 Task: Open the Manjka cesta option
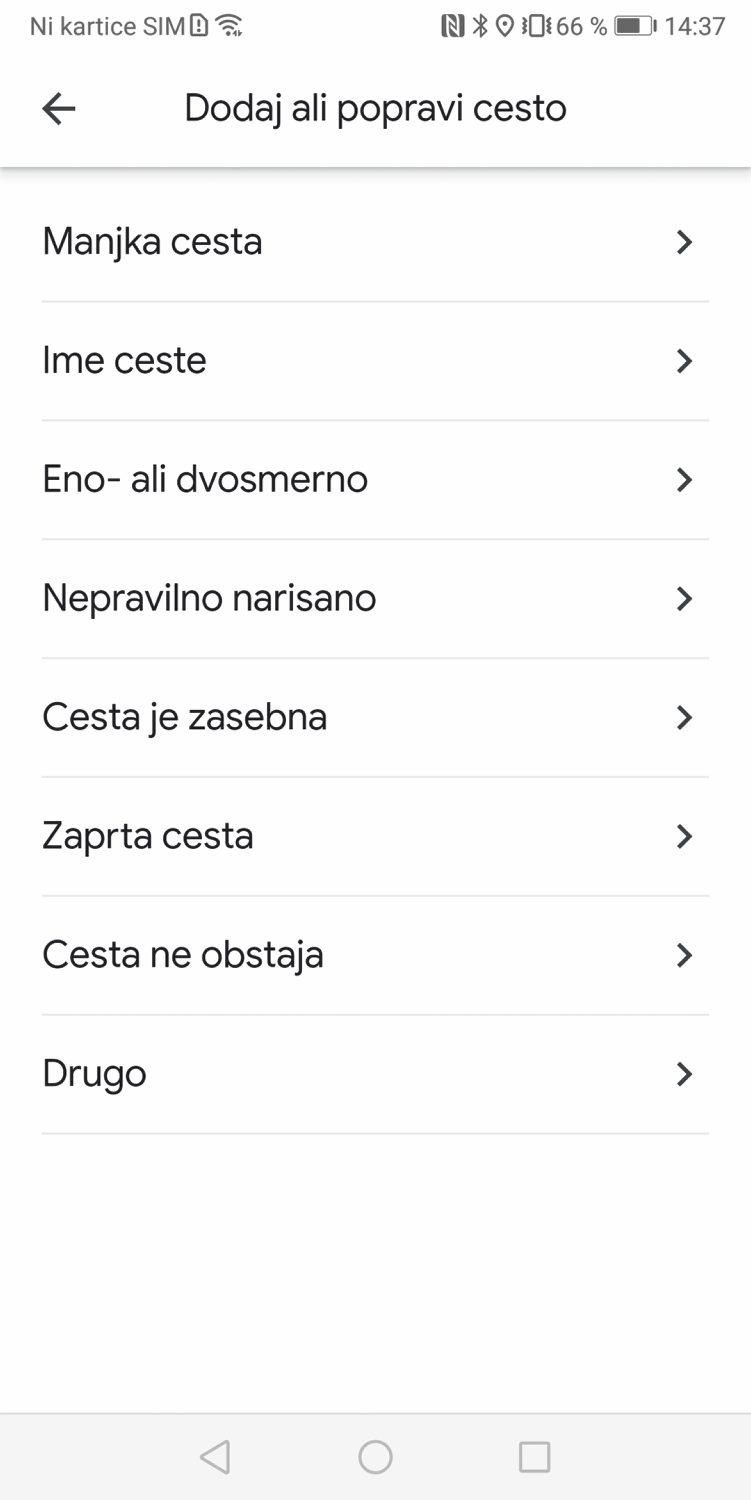point(375,242)
